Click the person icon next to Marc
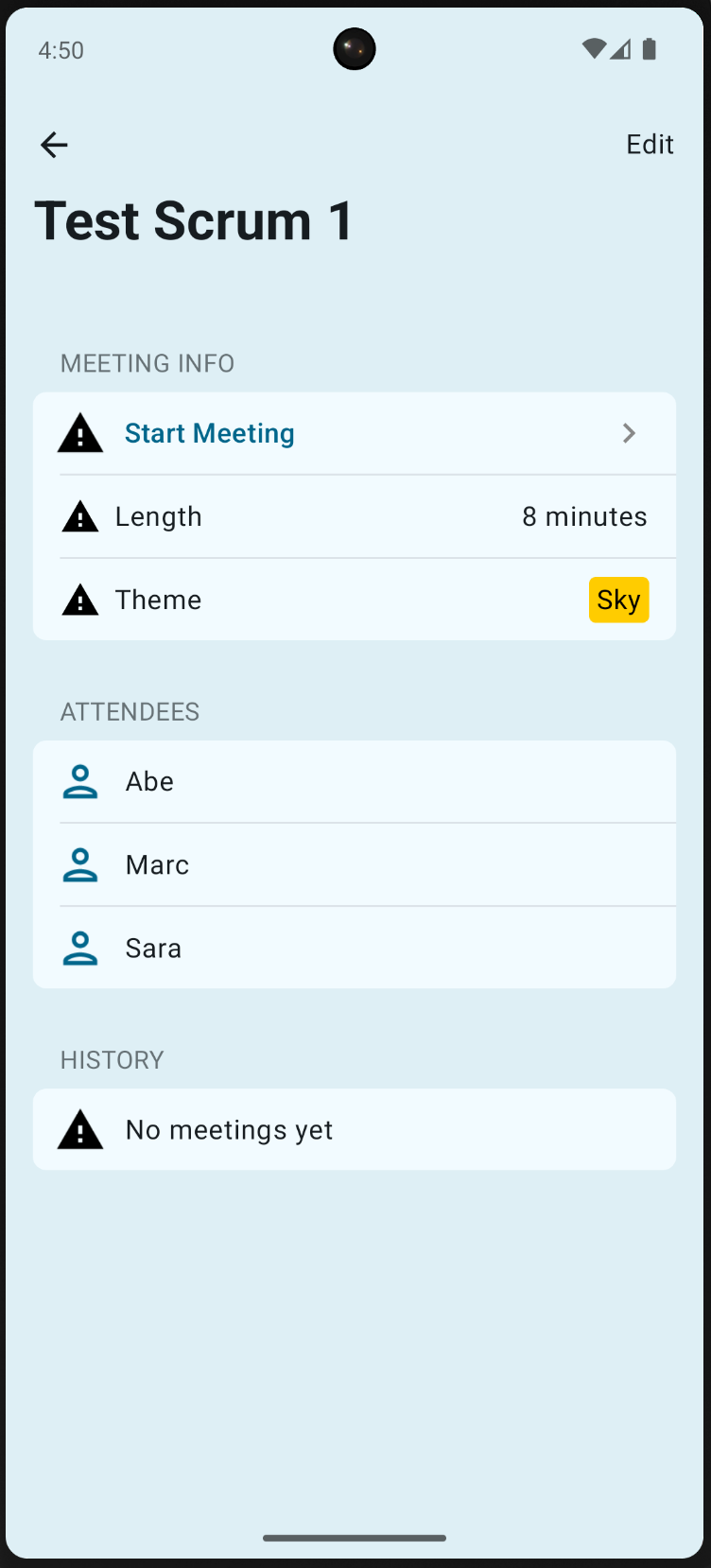 tap(80, 864)
